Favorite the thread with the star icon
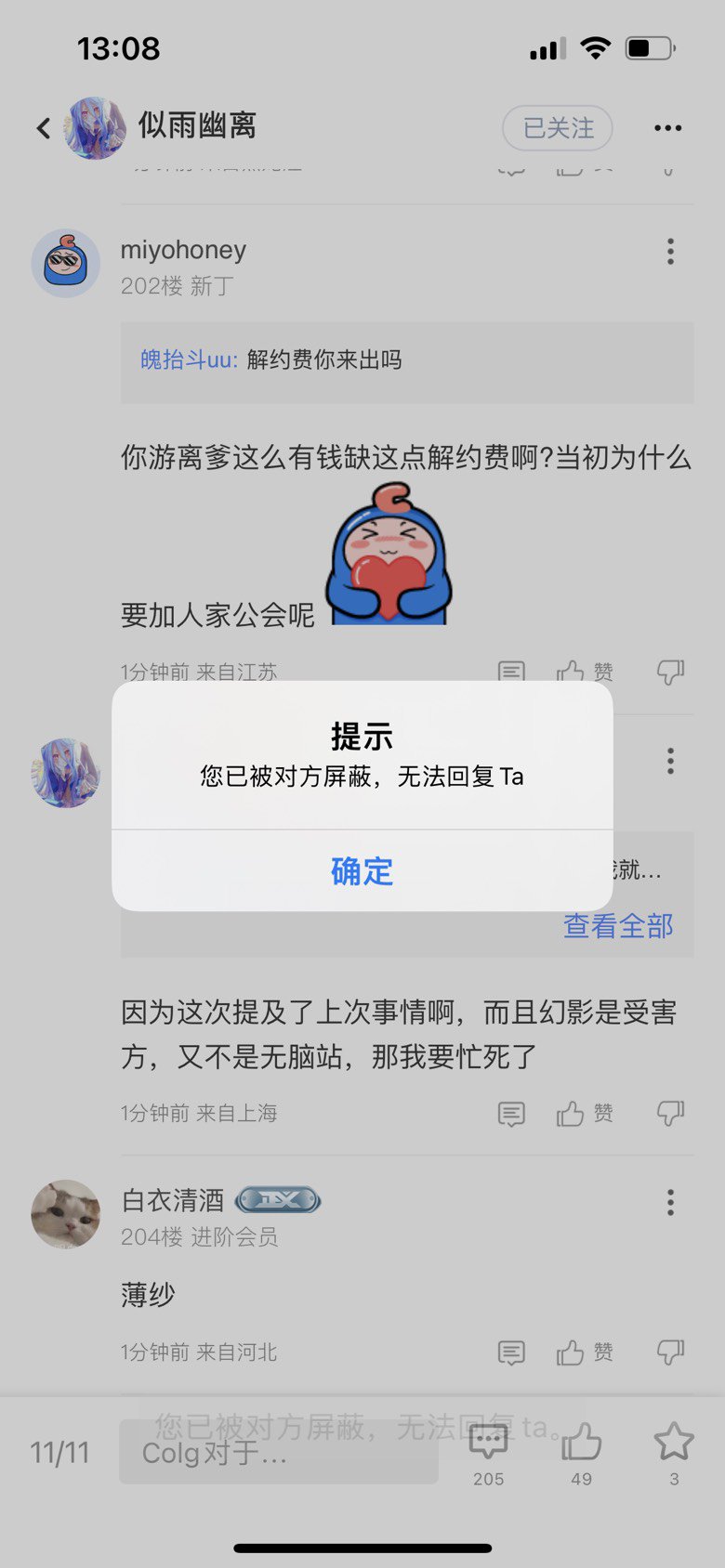 pyautogui.click(x=674, y=1453)
